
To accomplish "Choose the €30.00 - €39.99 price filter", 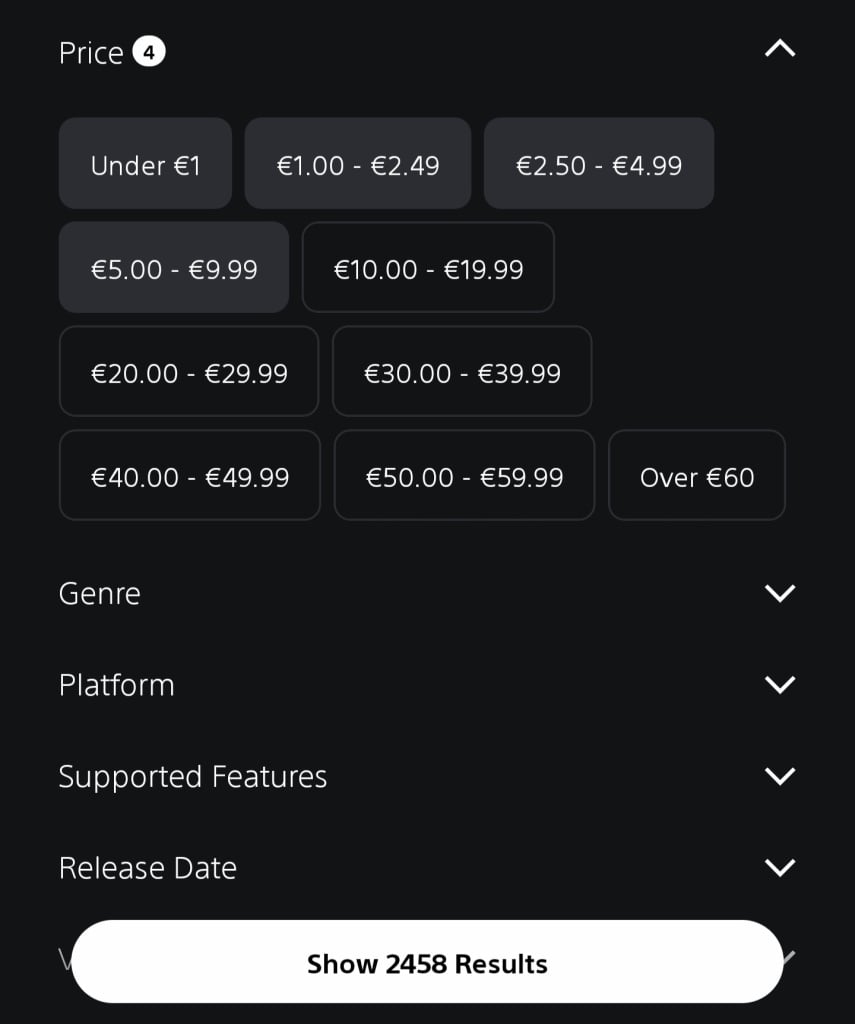I will pos(462,372).
